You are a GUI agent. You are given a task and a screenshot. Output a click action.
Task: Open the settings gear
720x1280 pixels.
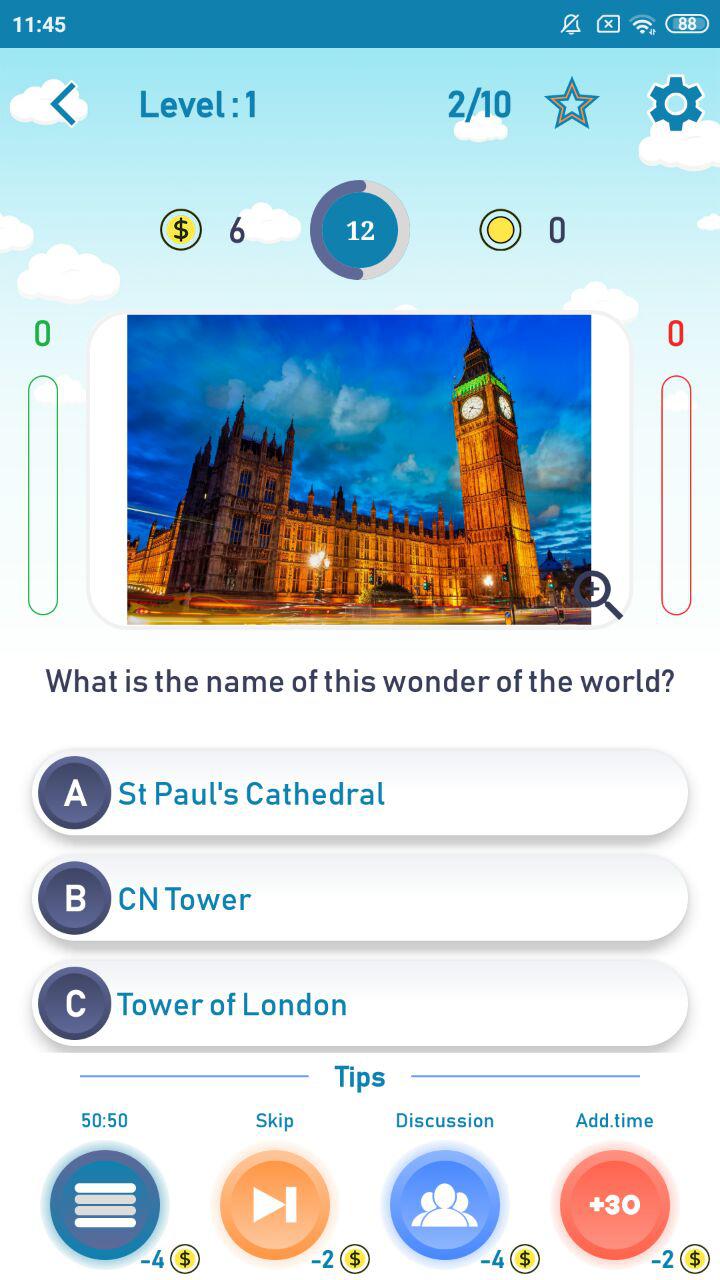coord(676,103)
